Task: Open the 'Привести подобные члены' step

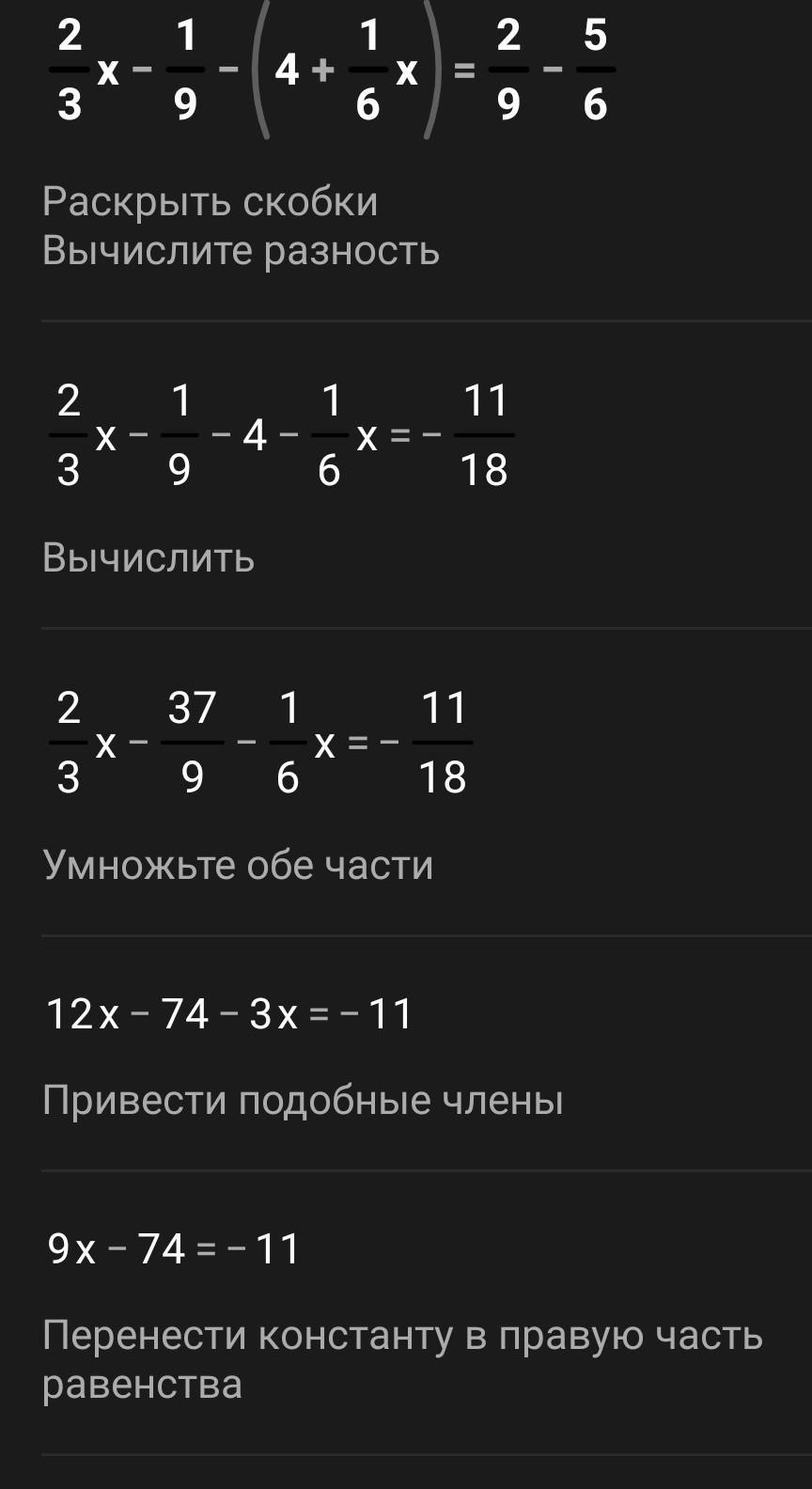Action: (303, 1101)
